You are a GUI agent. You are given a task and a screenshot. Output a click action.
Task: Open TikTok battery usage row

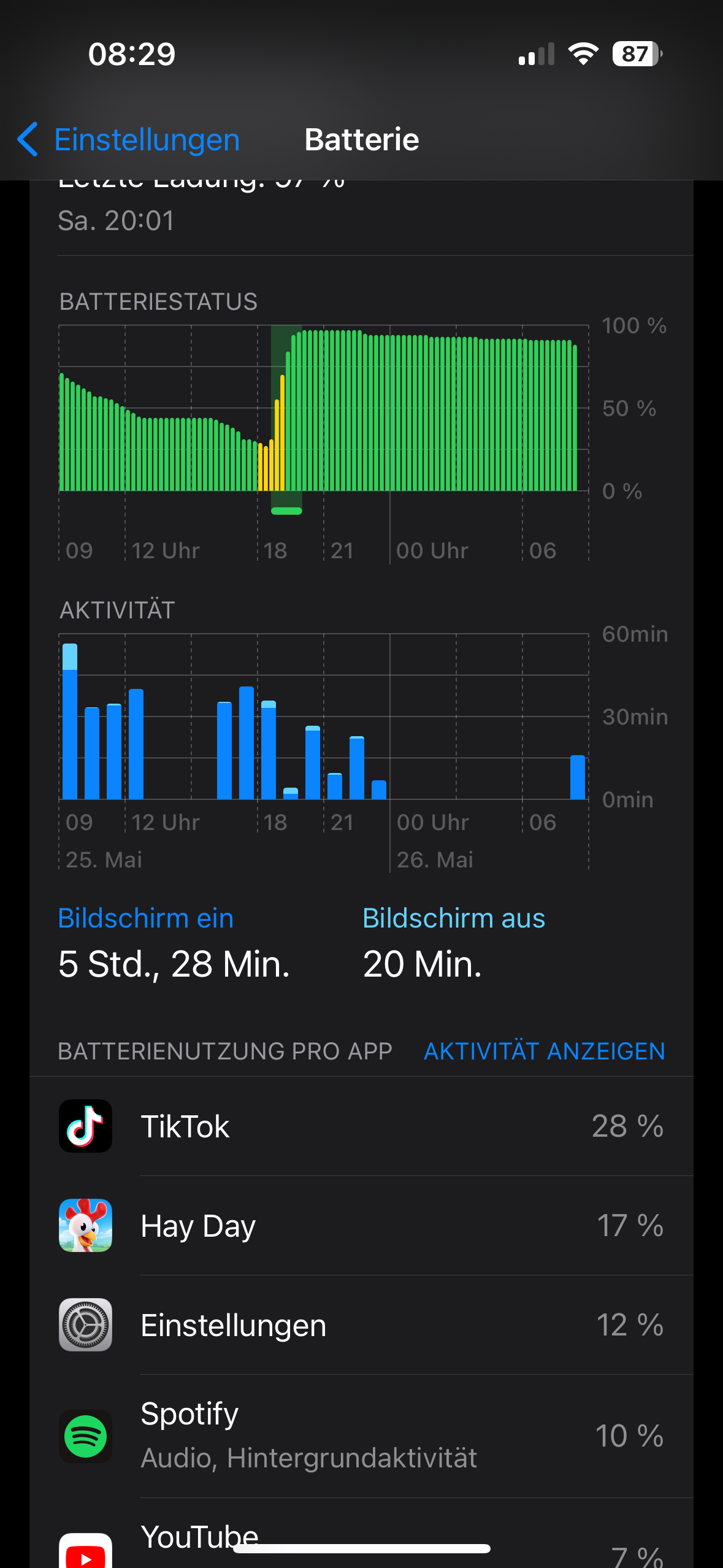pyautogui.click(x=361, y=1126)
